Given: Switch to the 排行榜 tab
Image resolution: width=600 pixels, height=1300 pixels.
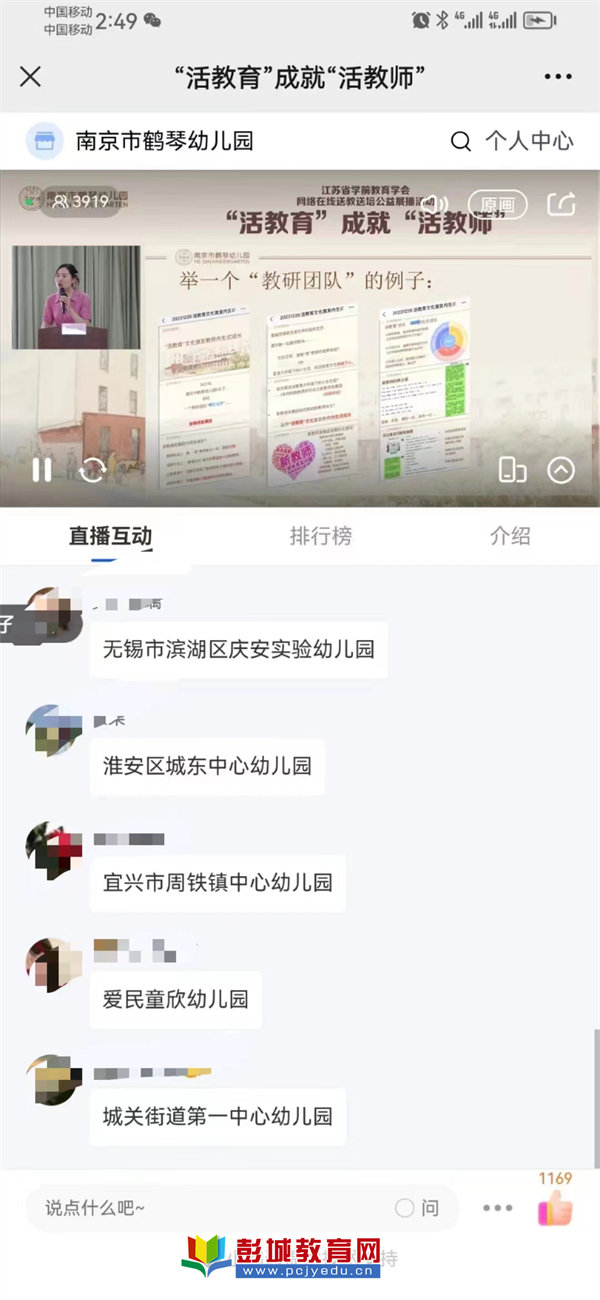Looking at the screenshot, I should click(x=321, y=536).
